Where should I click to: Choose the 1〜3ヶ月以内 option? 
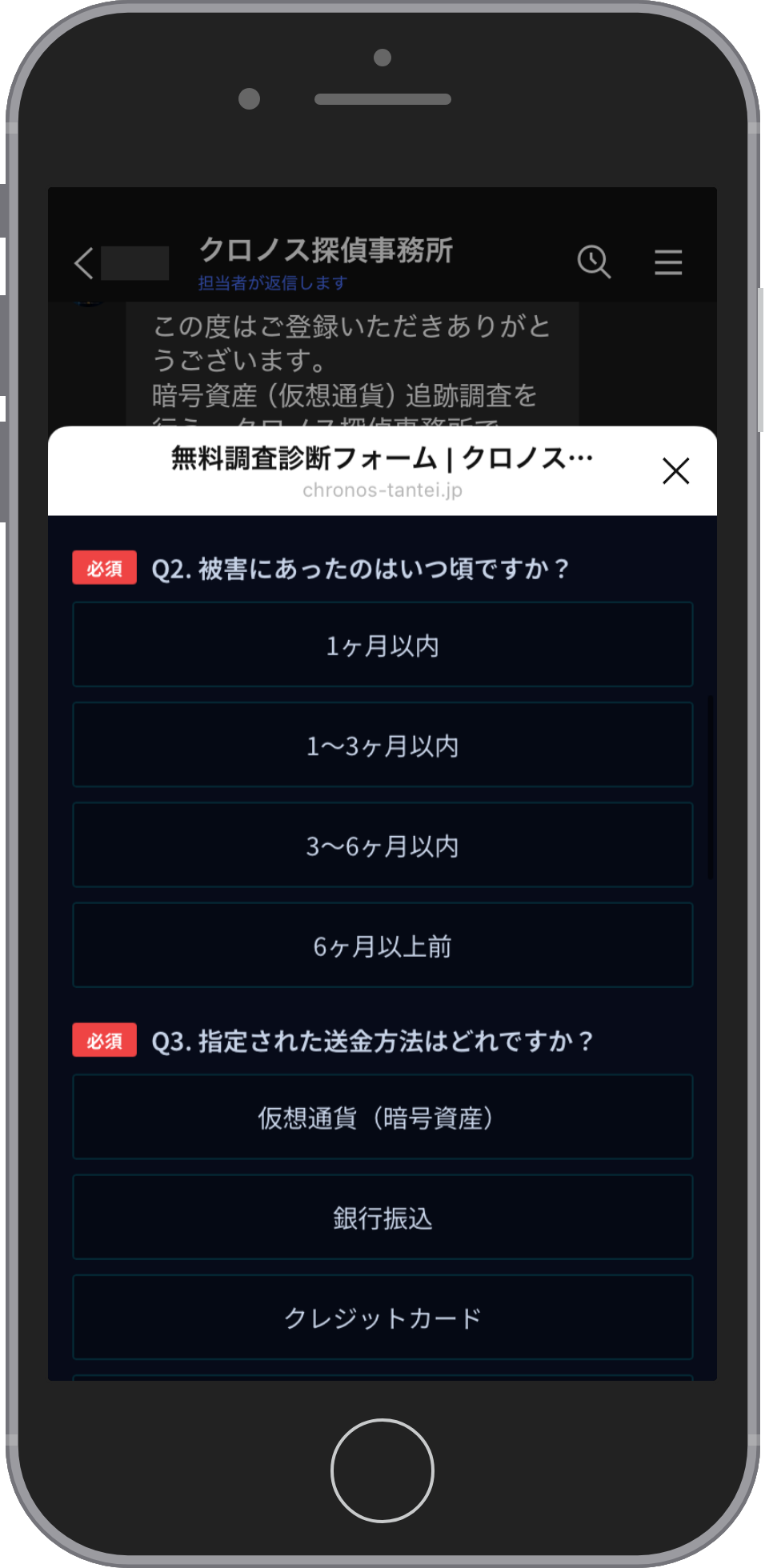(382, 745)
